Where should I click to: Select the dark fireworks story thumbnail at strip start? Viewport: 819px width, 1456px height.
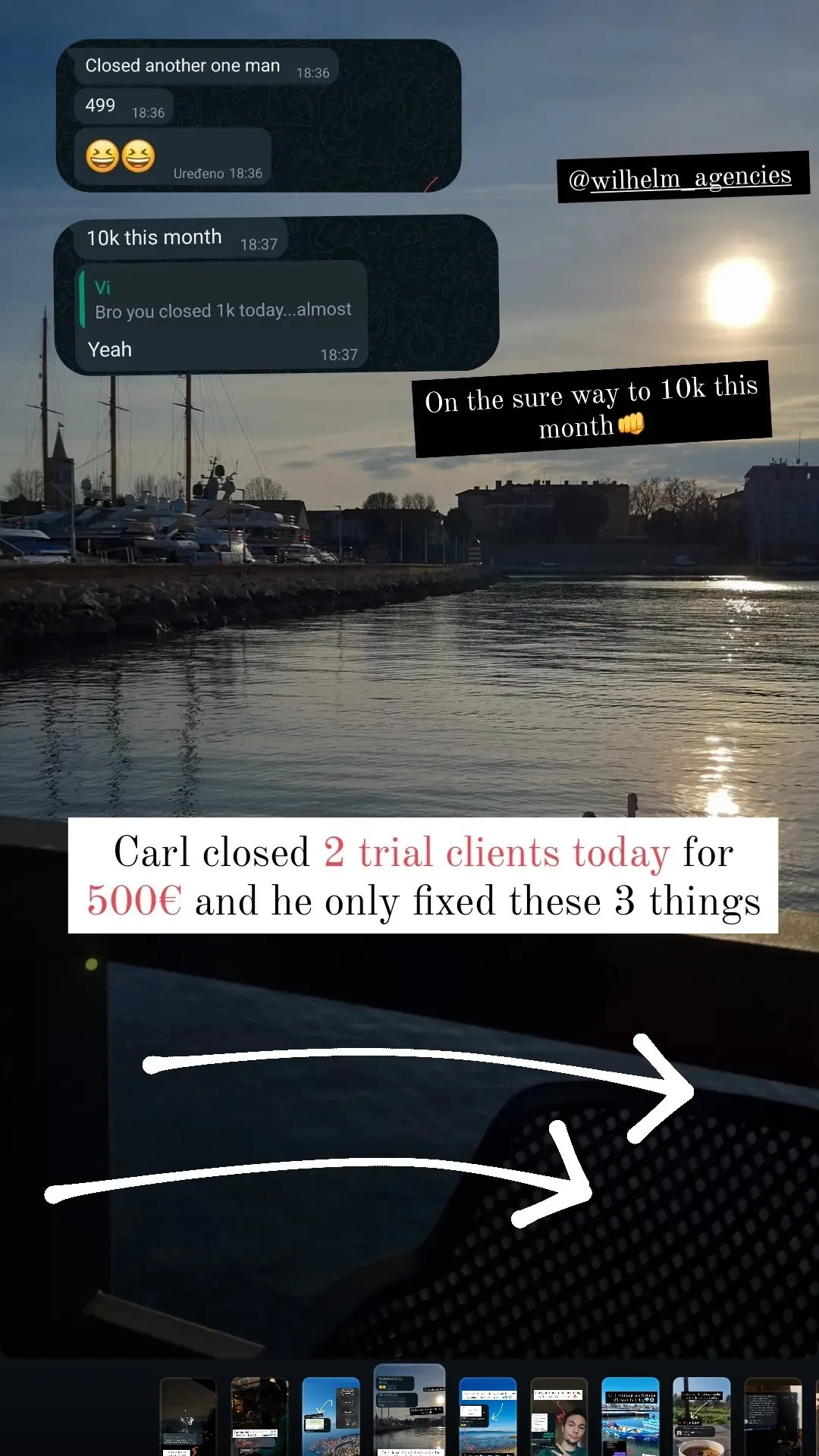click(188, 1416)
